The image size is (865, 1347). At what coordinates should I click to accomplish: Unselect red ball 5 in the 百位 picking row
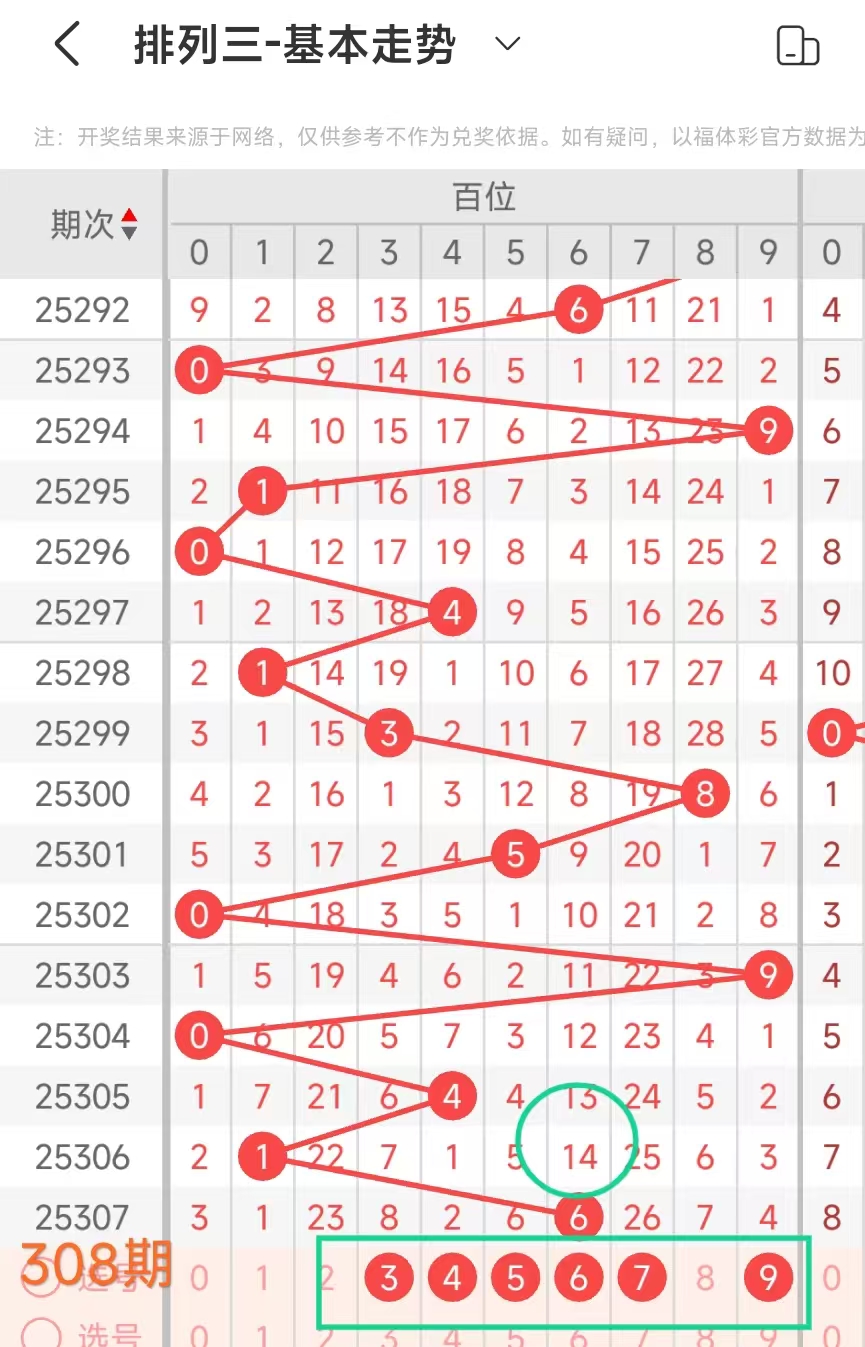515,1278
